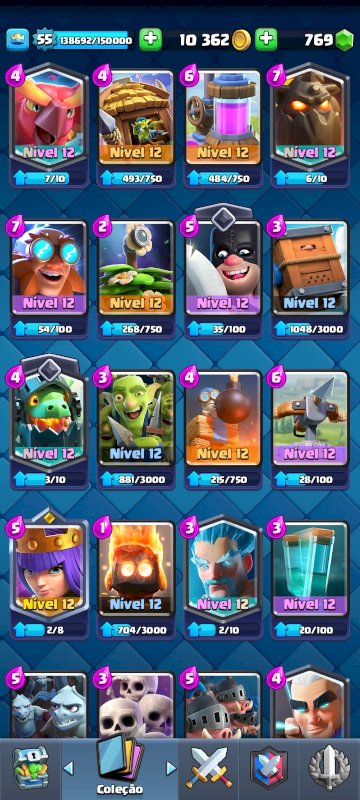Tap the right arrow next to Coleção
The height and width of the screenshot is (800, 360).
tap(171, 767)
